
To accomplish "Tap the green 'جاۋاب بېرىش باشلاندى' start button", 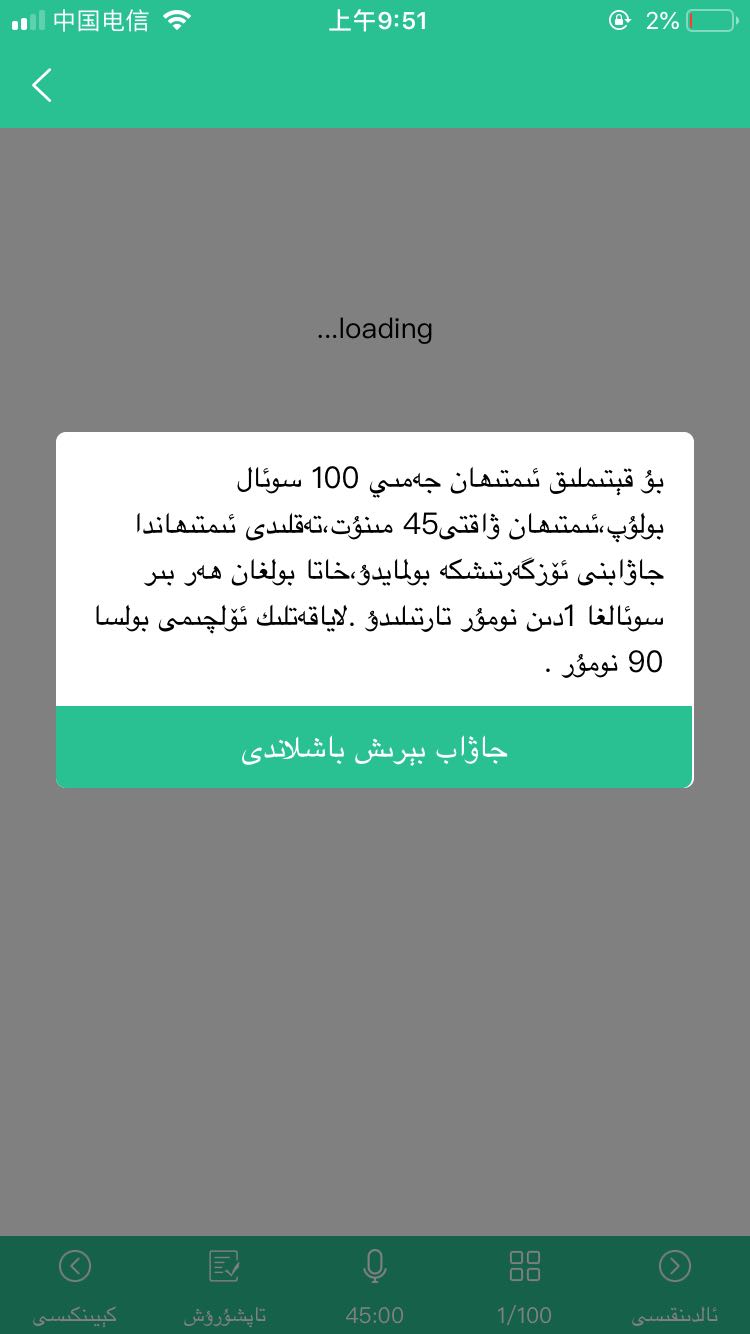I will pyautogui.click(x=374, y=748).
